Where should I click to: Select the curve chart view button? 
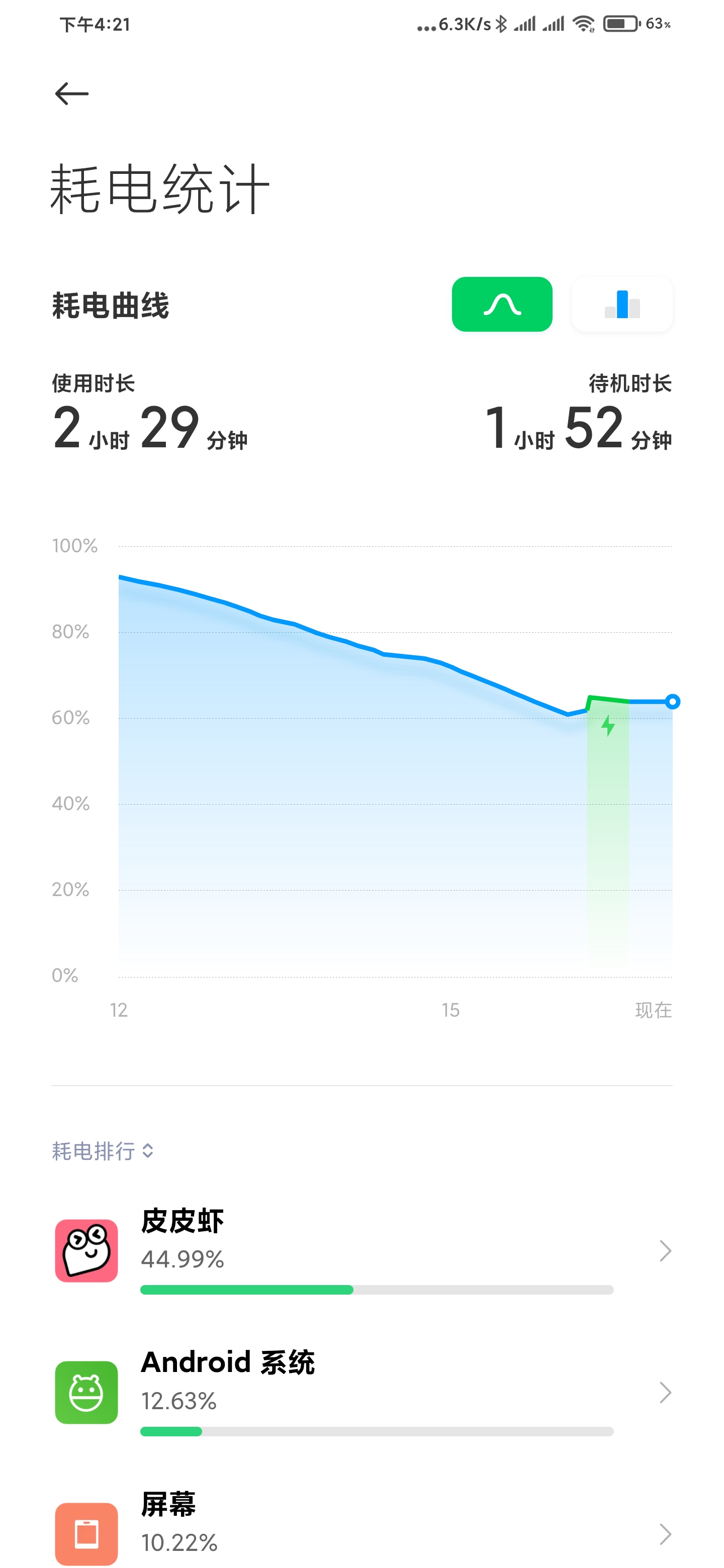(502, 305)
